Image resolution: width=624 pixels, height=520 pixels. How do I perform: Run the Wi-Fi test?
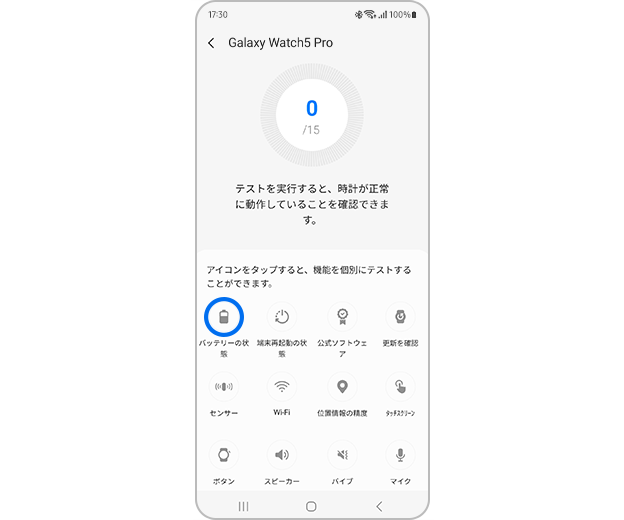click(282, 387)
